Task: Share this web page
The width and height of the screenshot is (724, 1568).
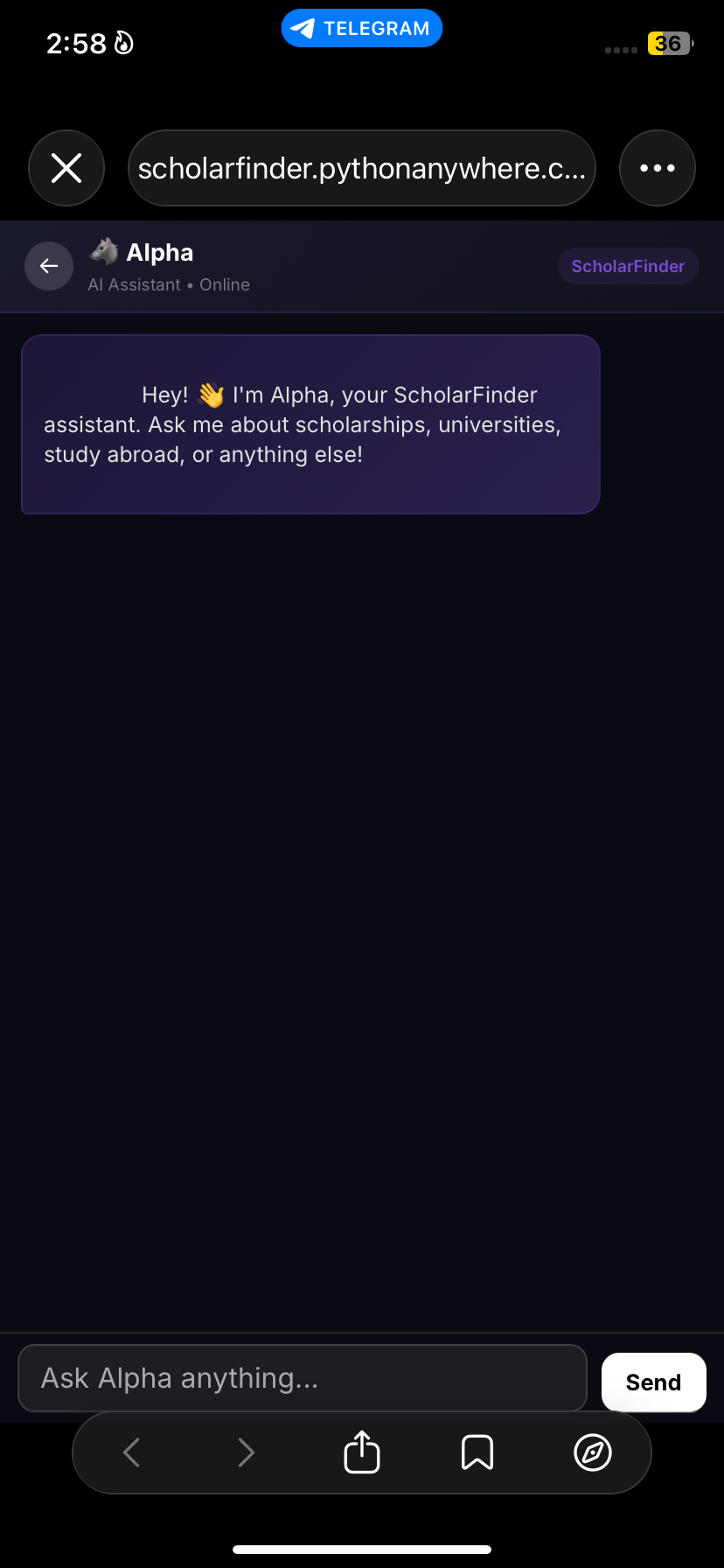Action: coord(362,1452)
